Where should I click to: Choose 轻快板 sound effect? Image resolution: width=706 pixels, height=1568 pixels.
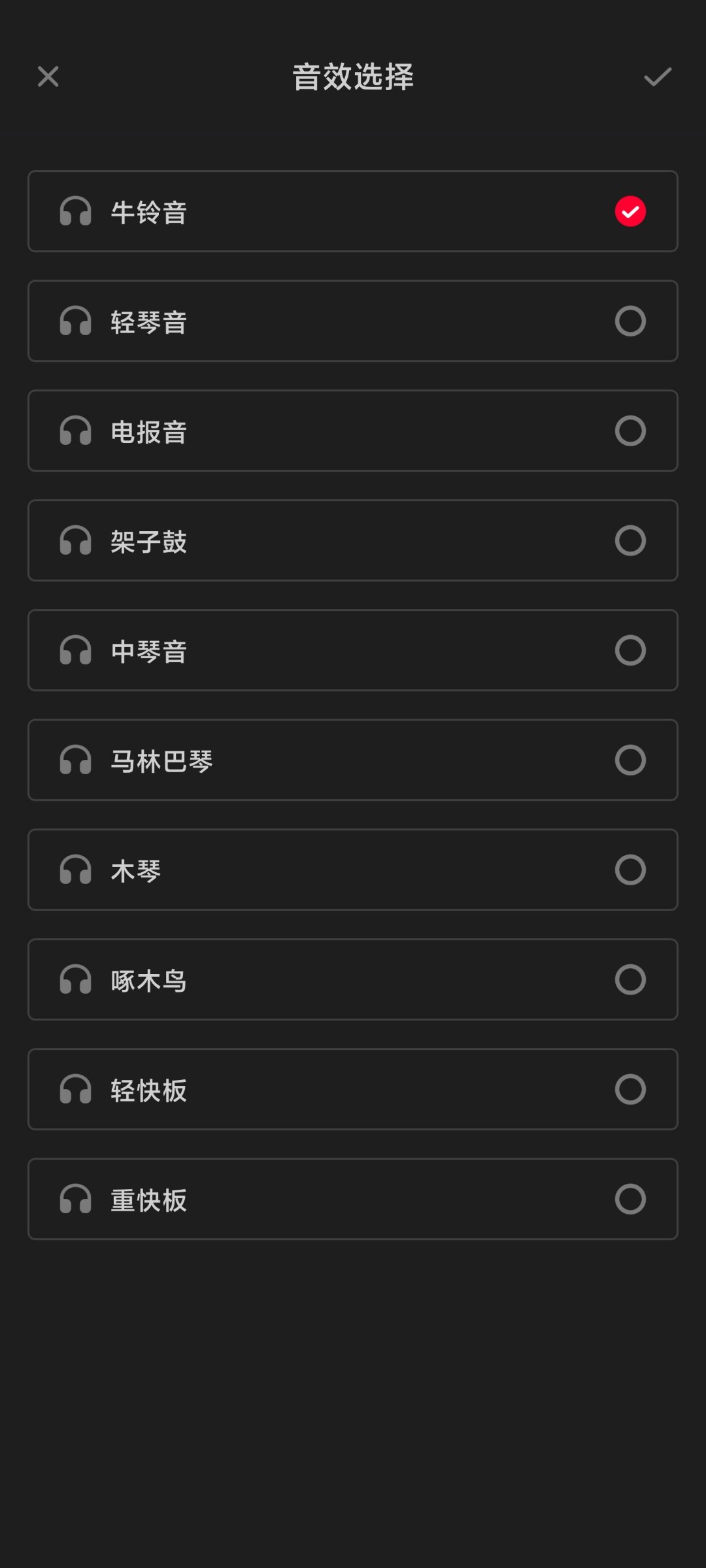(x=353, y=1089)
